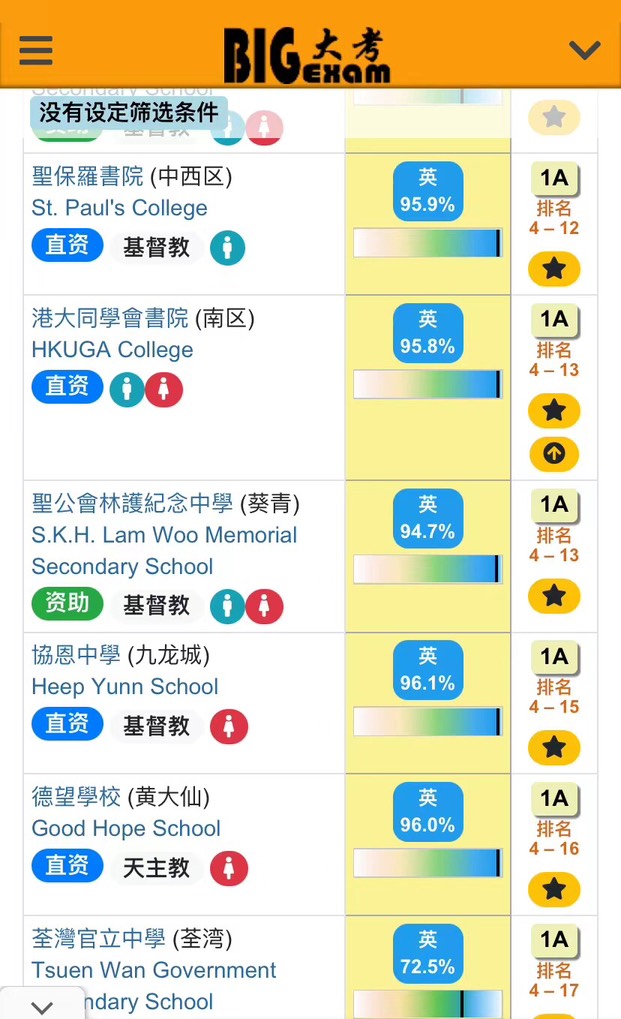Open Heep Yunn School page
This screenshot has height=1019, width=621.
[124, 687]
